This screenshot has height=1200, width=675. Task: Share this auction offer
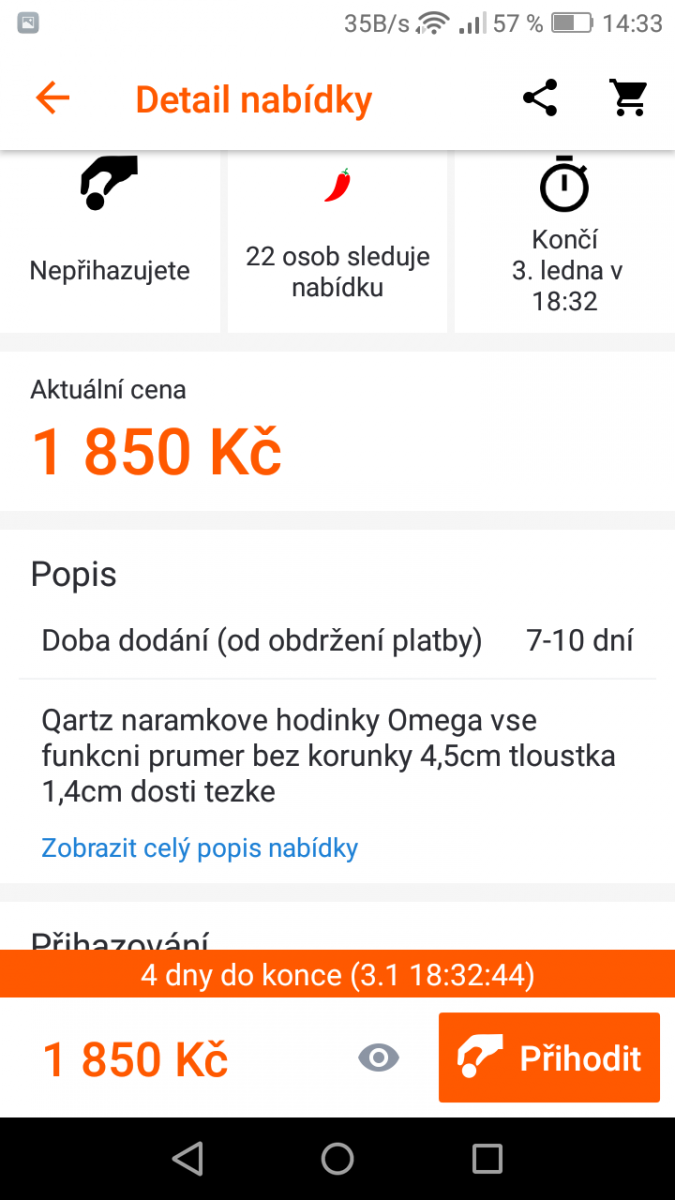point(540,98)
